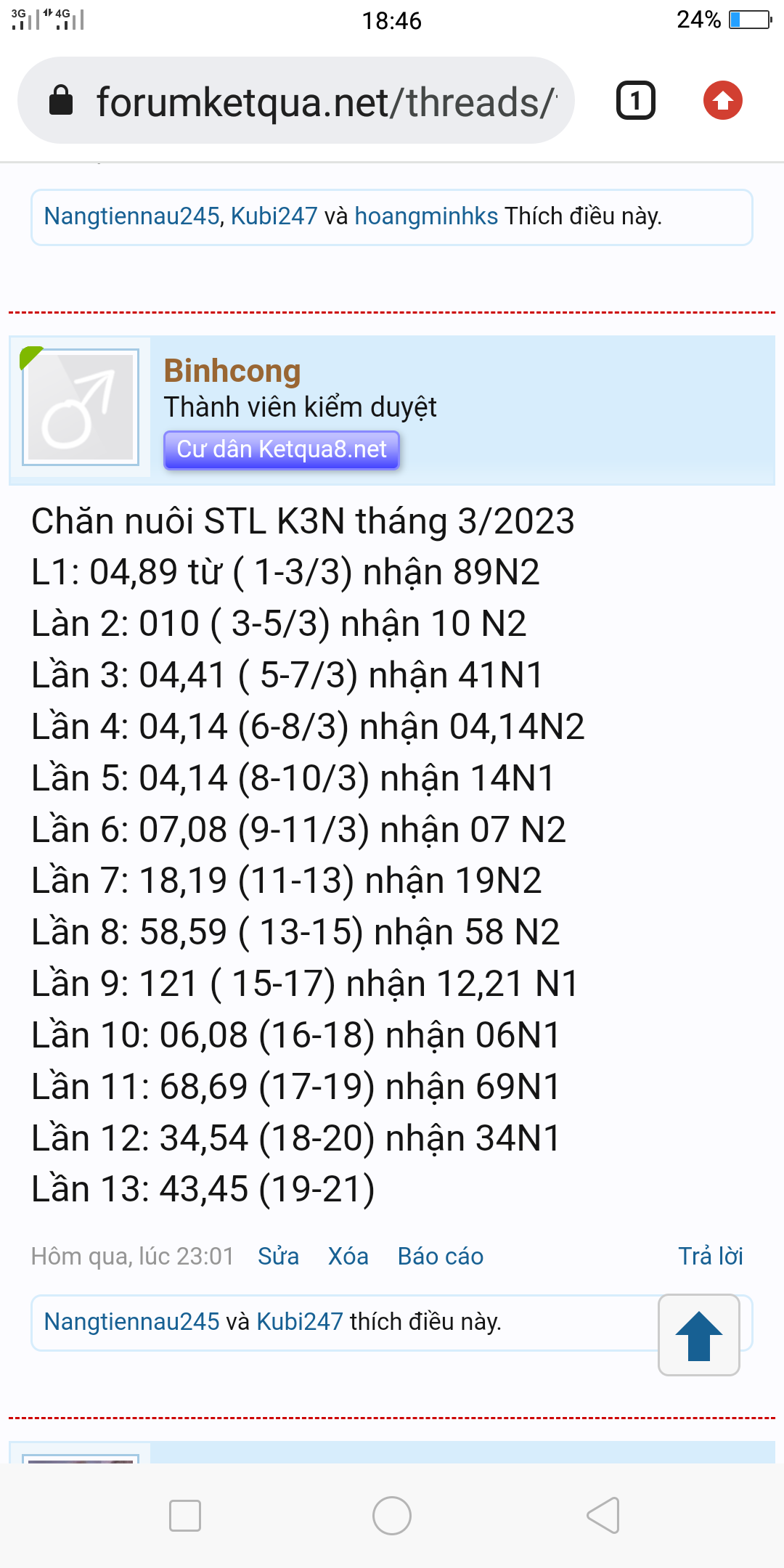Open Nangtiennau245 under Binhcong's post
This screenshot has height=1568, width=784.
[131, 1321]
